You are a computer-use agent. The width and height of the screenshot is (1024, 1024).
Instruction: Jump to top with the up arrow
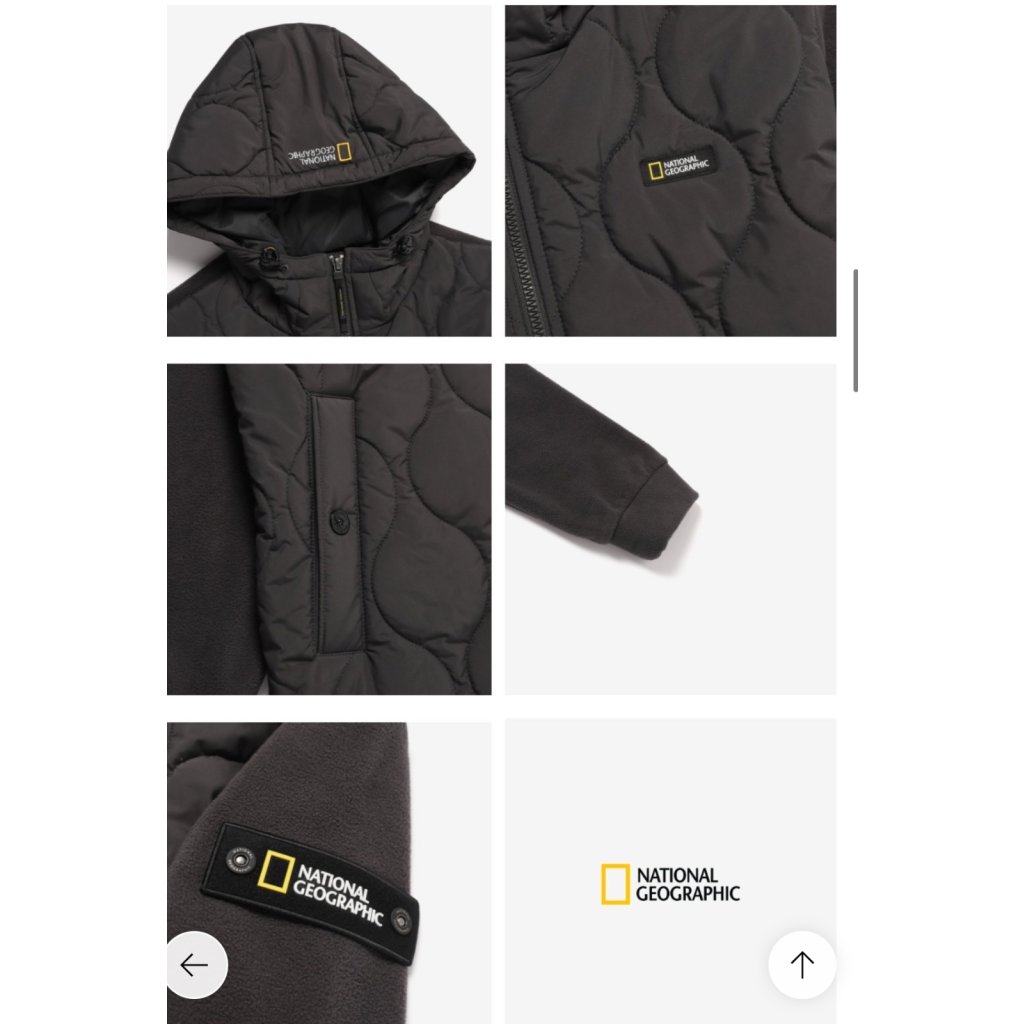(802, 965)
